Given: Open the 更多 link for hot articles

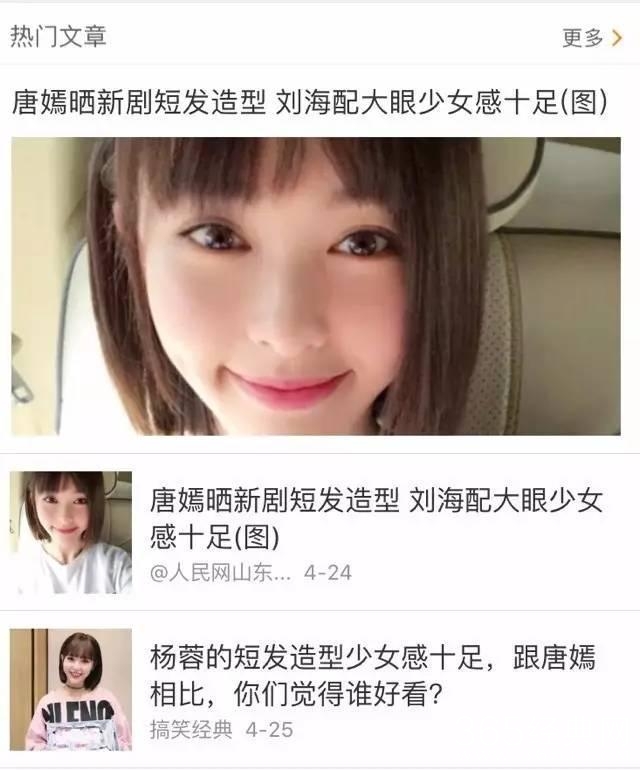Looking at the screenshot, I should tap(592, 38).
